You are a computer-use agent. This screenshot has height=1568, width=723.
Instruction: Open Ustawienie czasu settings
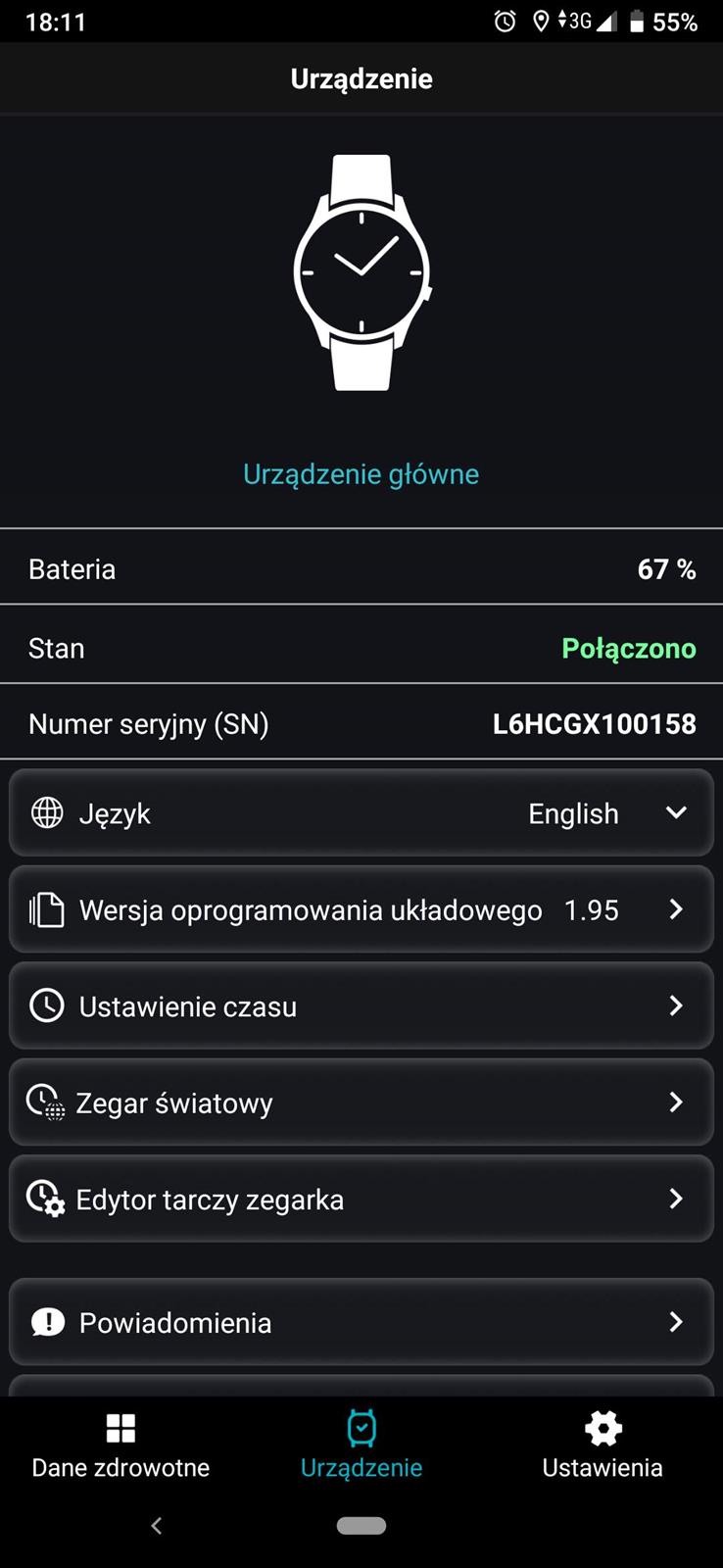[x=361, y=1006]
